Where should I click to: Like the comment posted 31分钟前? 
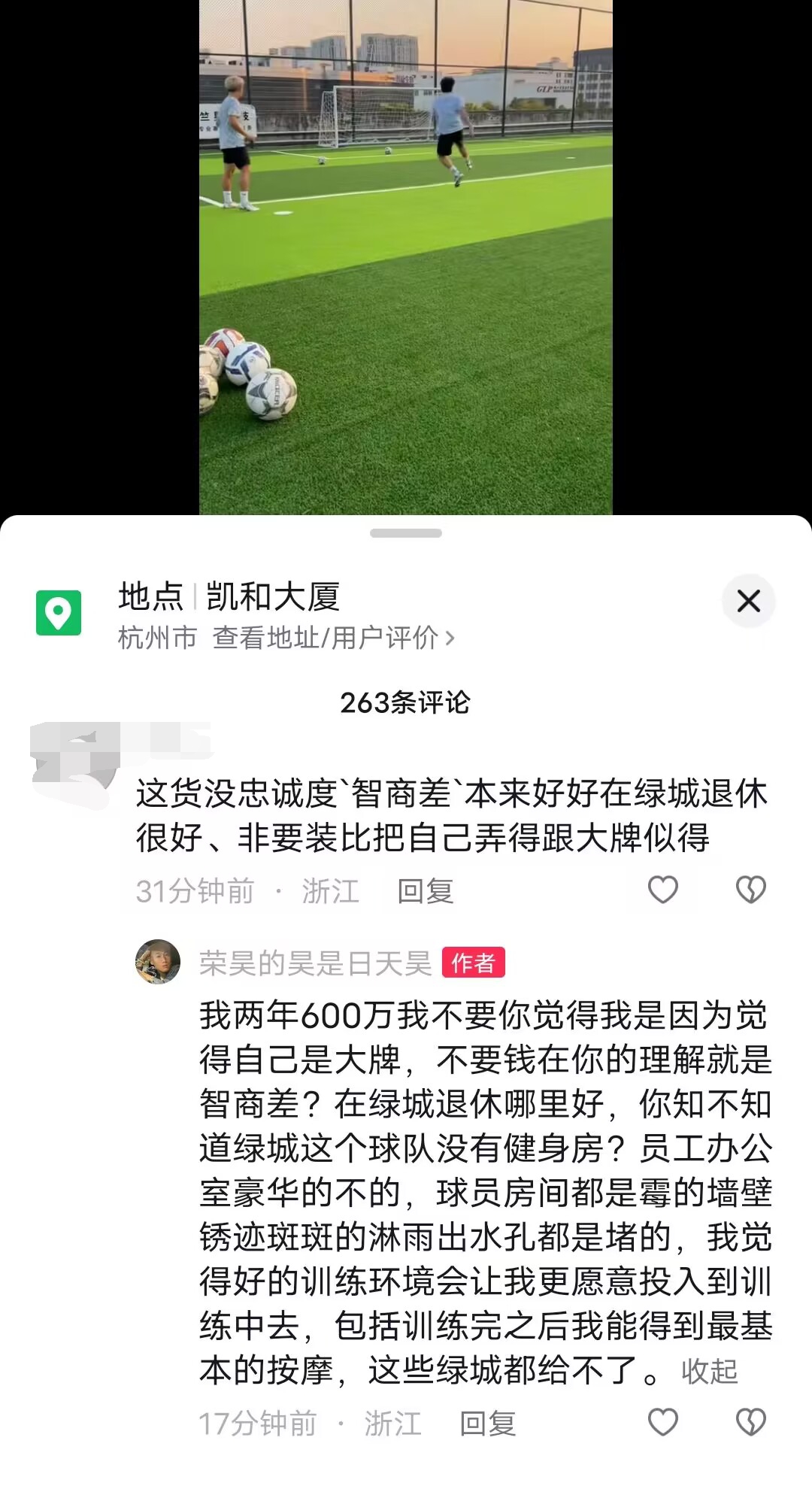pos(662,890)
